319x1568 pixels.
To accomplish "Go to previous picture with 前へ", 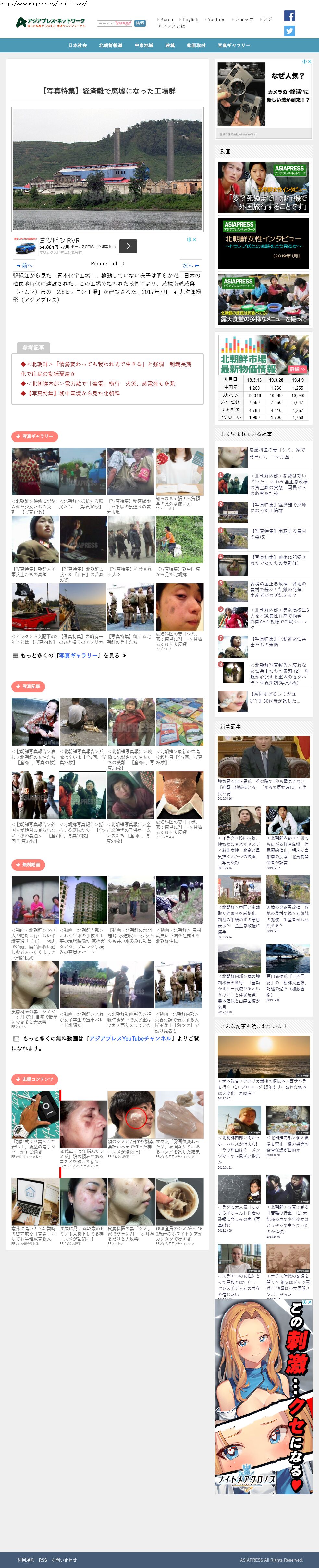I will point(24,265).
